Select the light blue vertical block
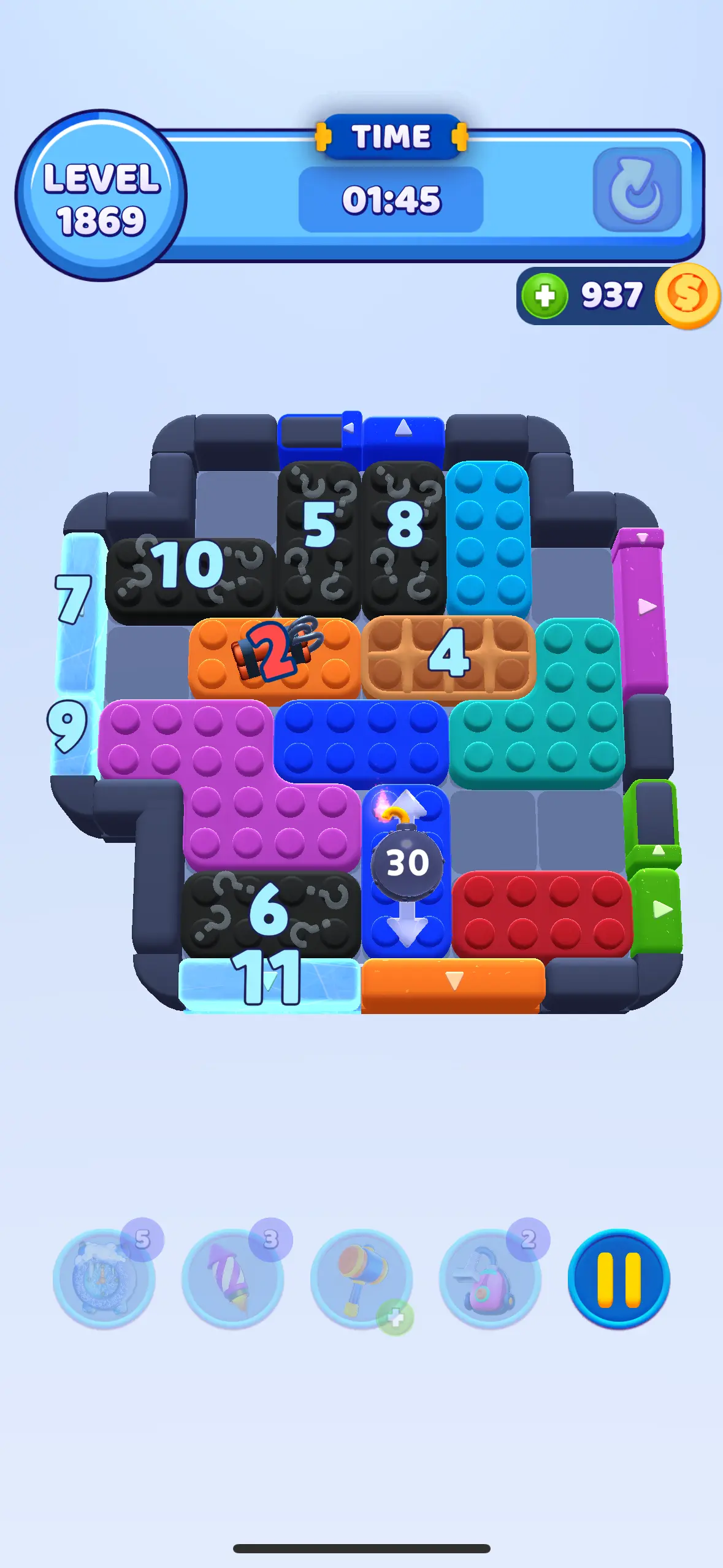Image resolution: width=723 pixels, height=1568 pixels. coord(488,539)
